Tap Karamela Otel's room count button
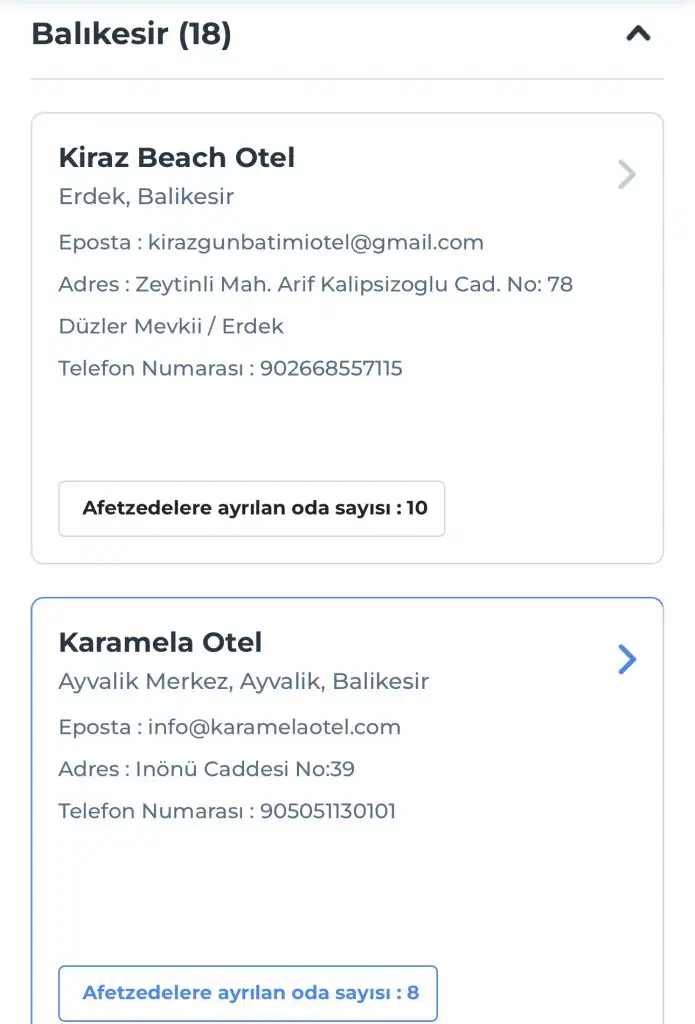This screenshot has height=1024, width=695. tap(248, 993)
